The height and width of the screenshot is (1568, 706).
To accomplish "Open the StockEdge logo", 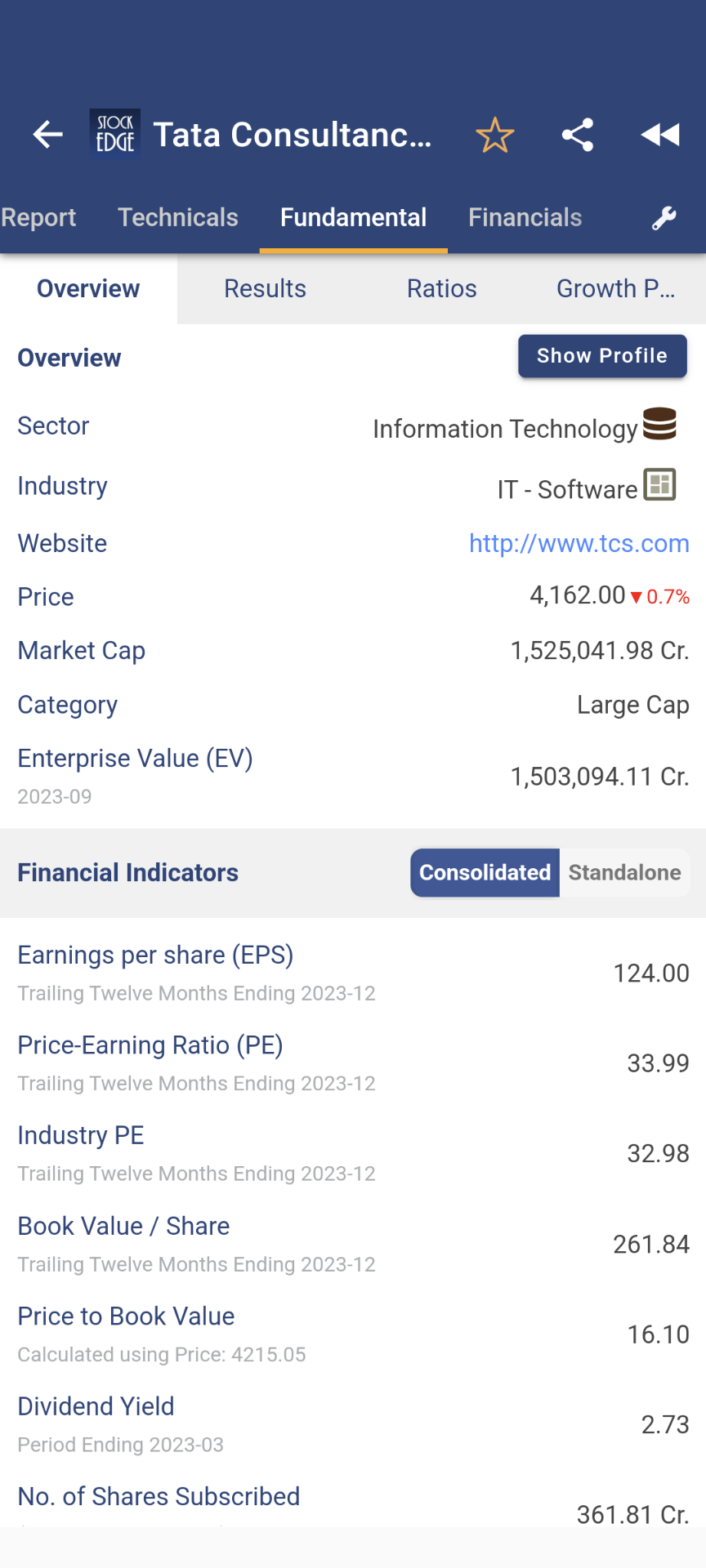I will point(114,133).
